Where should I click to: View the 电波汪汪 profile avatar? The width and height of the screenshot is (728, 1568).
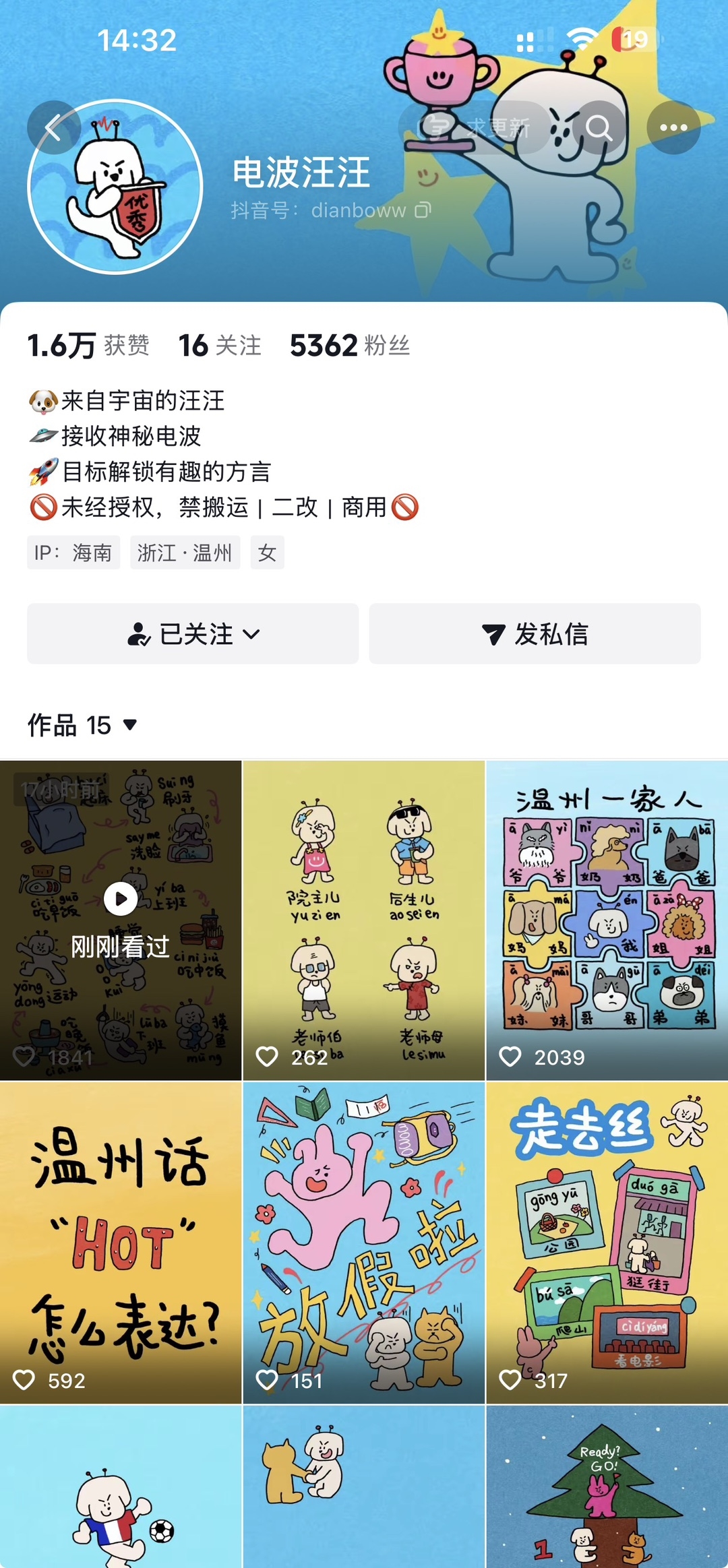[115, 187]
